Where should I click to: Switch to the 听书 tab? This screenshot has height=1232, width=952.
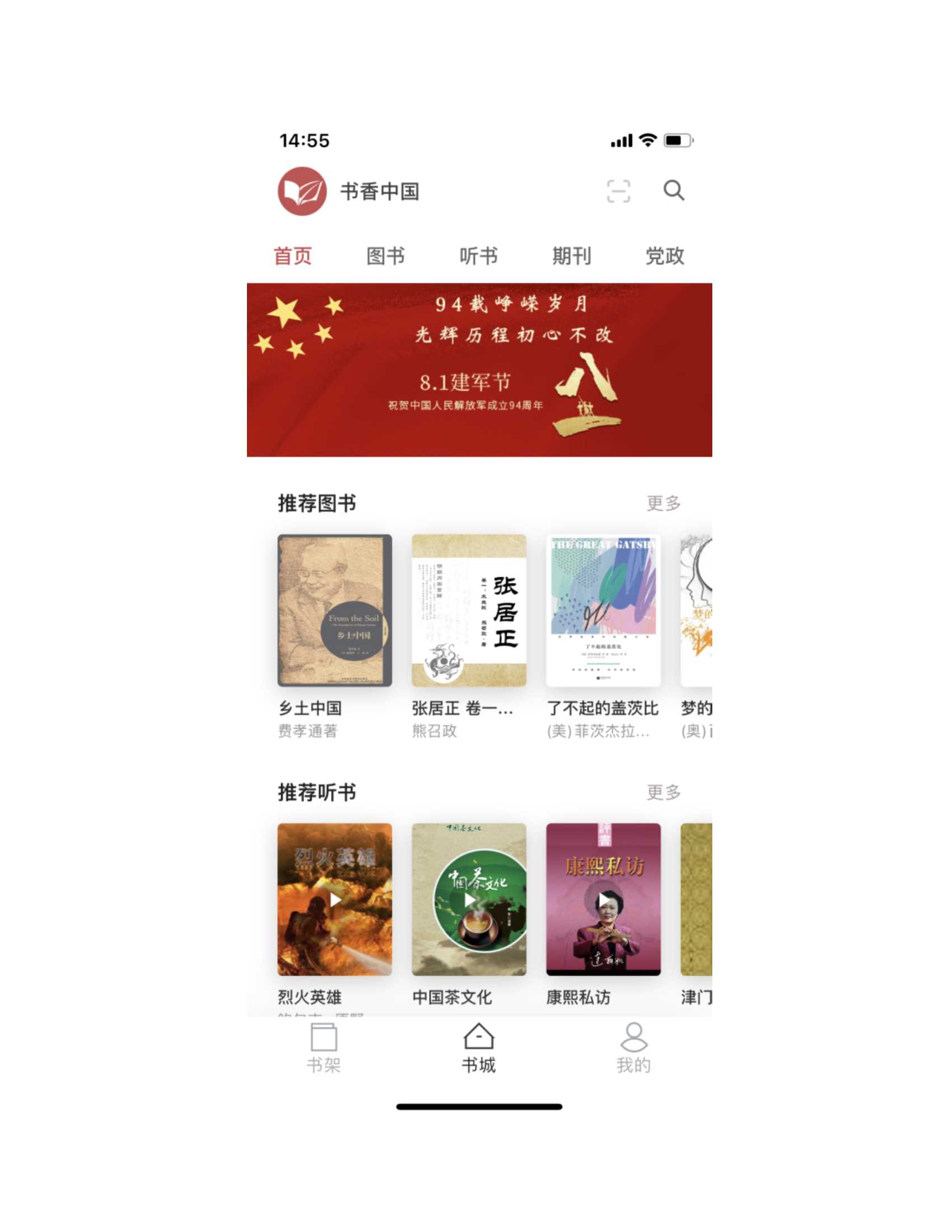[x=478, y=256]
